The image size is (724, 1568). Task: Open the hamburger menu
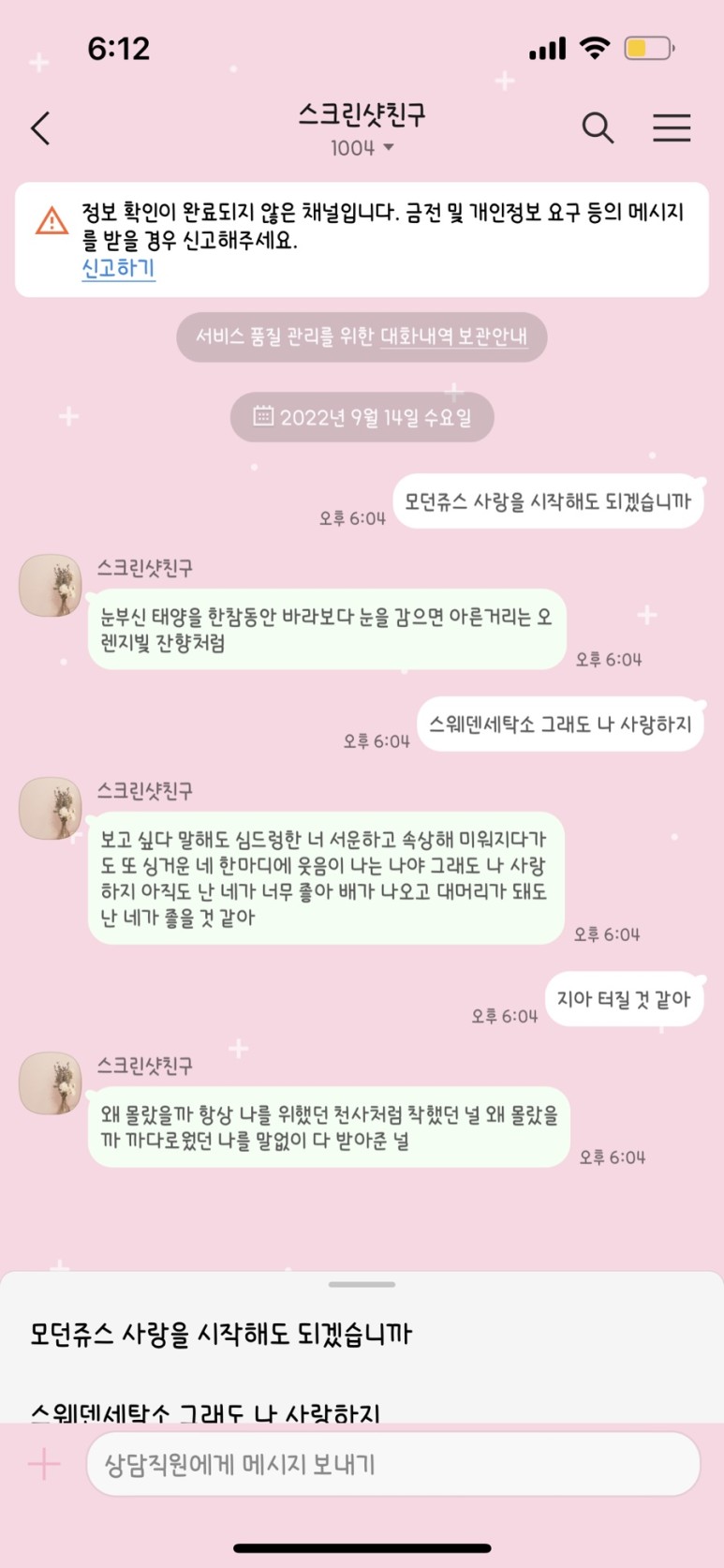[x=672, y=127]
